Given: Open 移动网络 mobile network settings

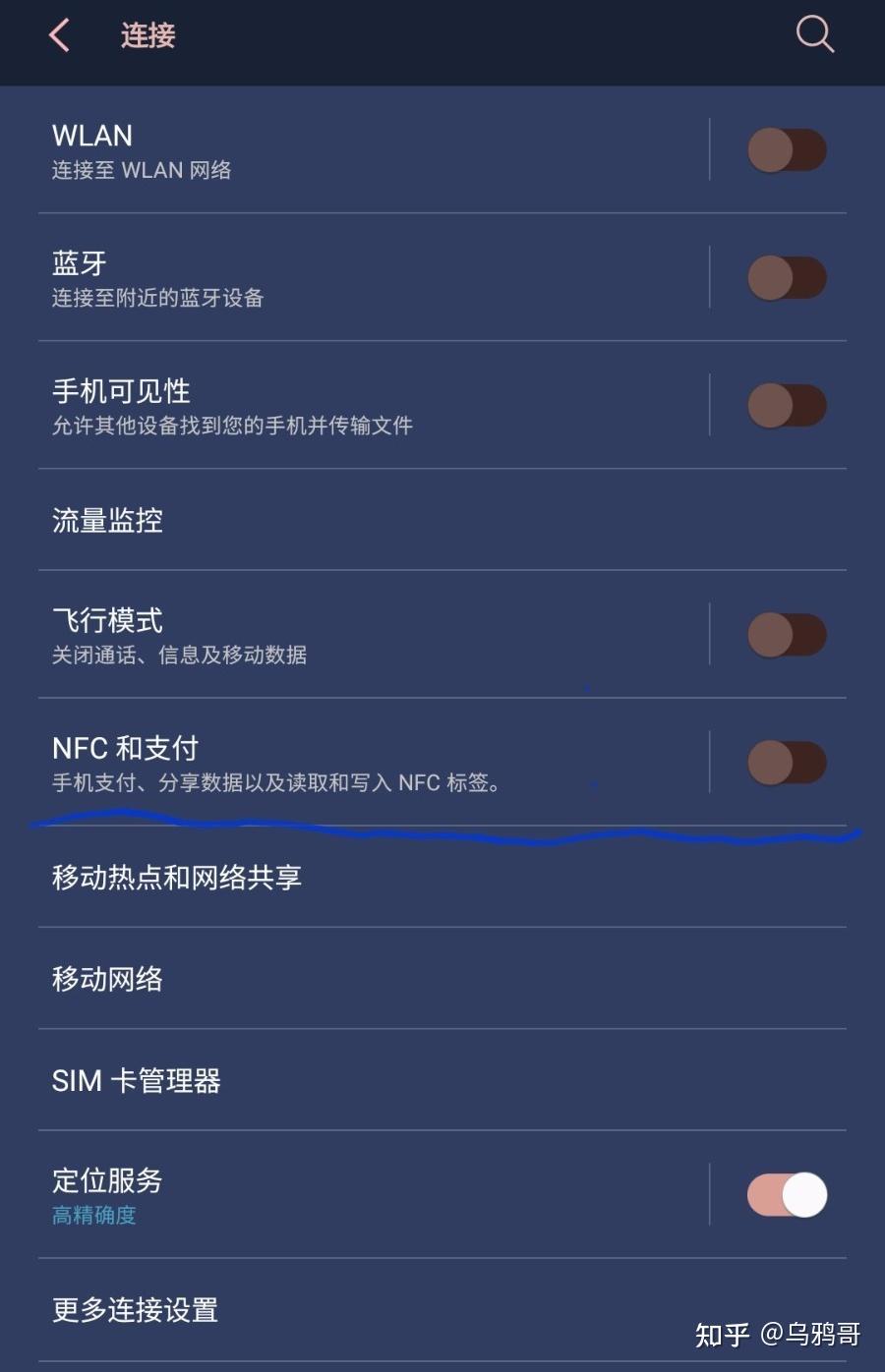Looking at the screenshot, I should 106,978.
